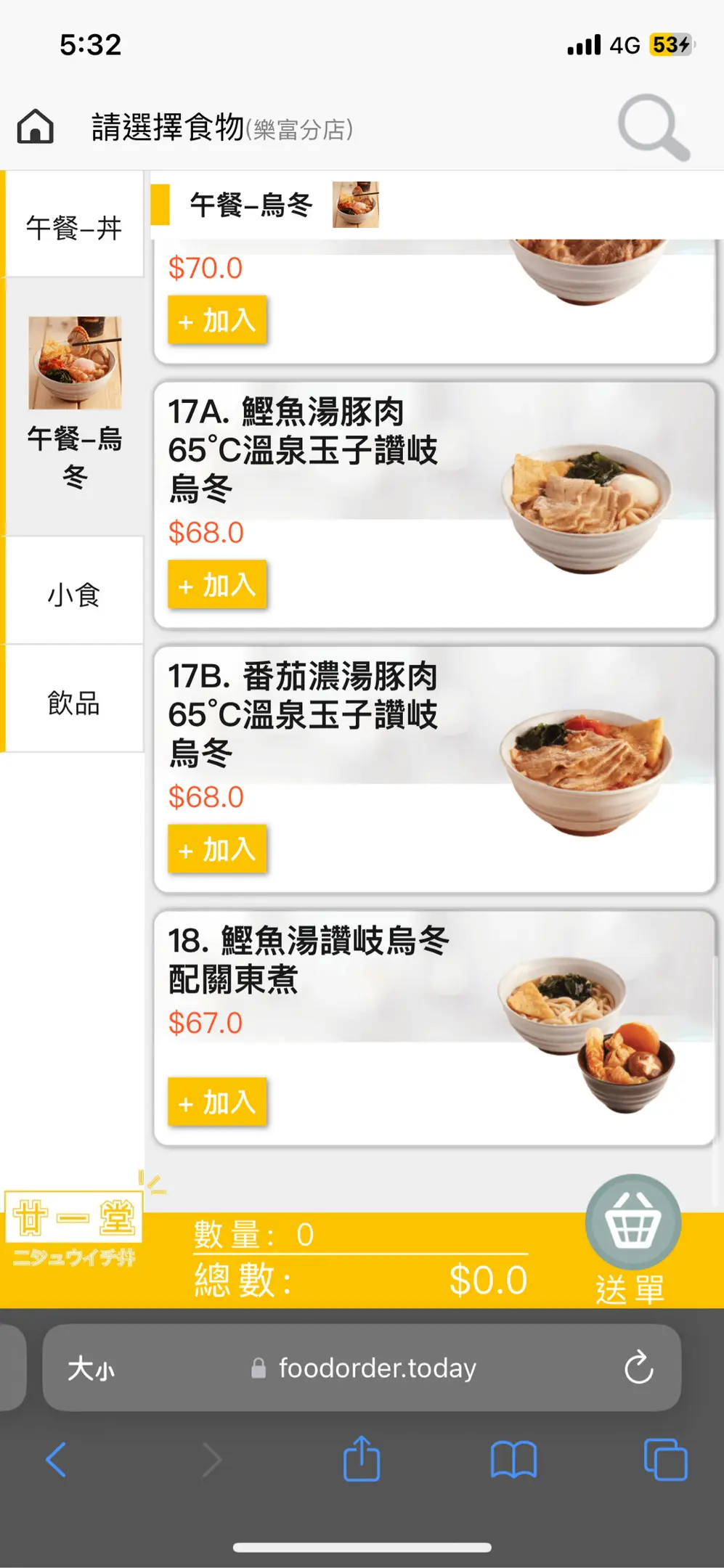Image resolution: width=724 pixels, height=1568 pixels.
Task: Open Safari bookmarks
Action: click(513, 1459)
